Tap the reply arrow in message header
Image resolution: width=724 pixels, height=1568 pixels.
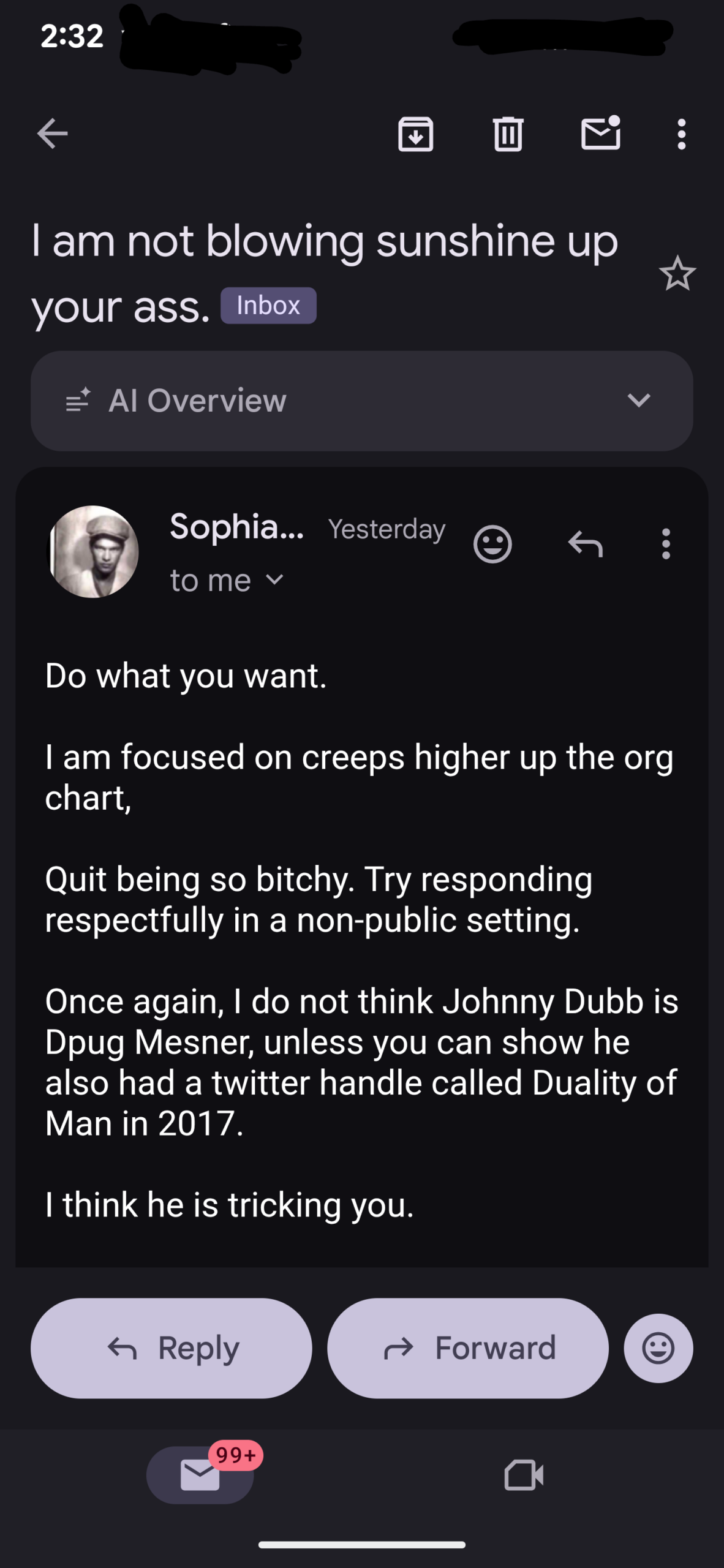[586, 544]
